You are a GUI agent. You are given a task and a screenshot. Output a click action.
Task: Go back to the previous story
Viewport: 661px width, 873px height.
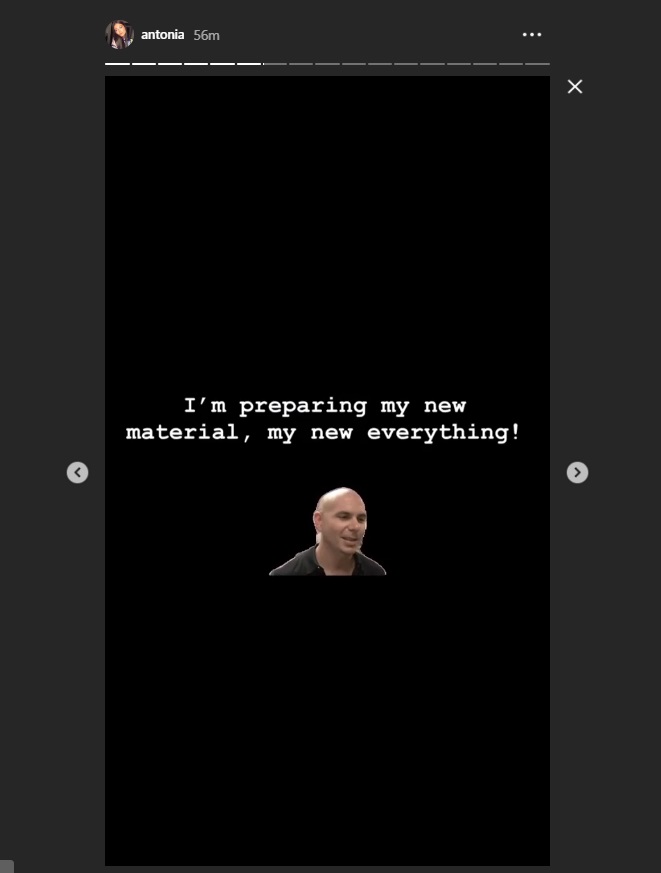click(77, 473)
